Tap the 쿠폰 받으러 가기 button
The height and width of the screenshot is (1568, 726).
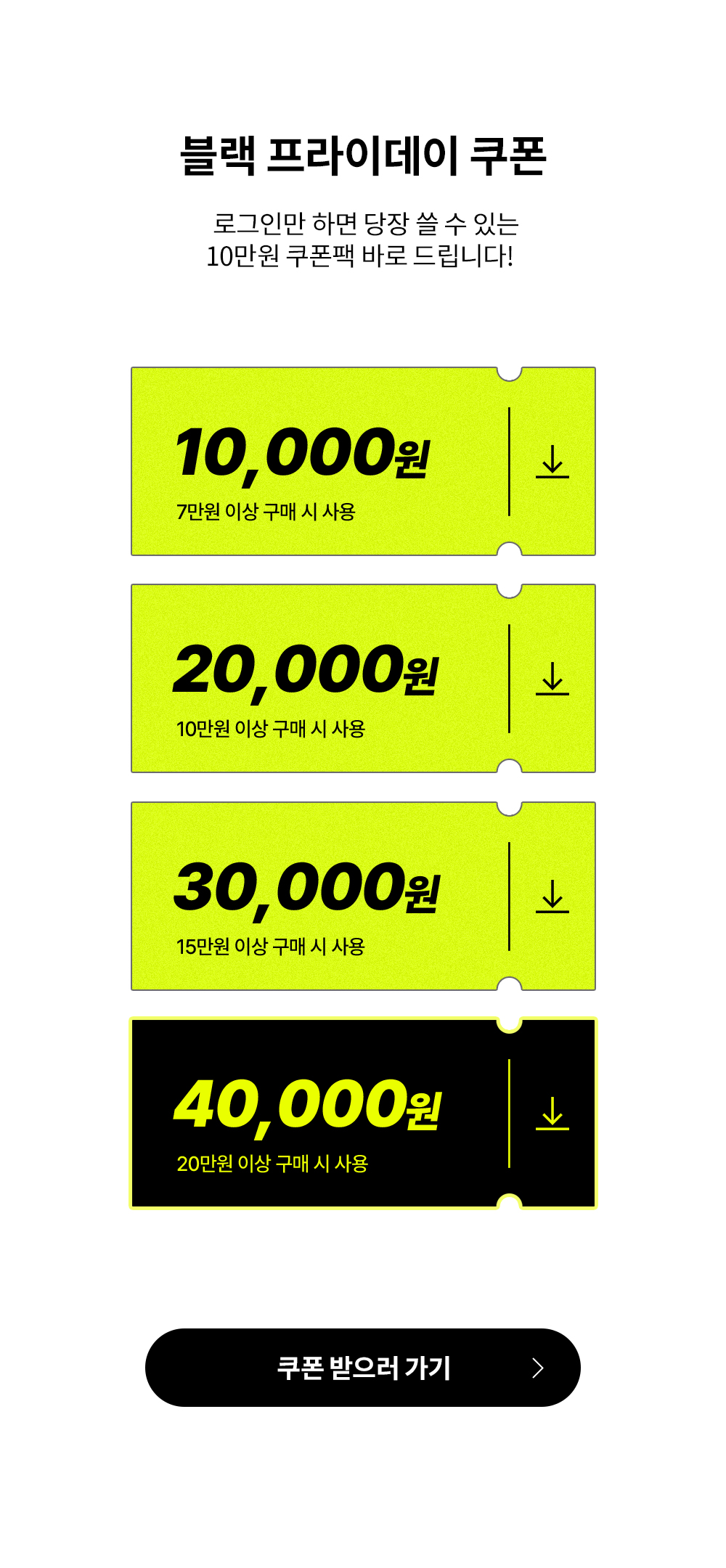363,1368
